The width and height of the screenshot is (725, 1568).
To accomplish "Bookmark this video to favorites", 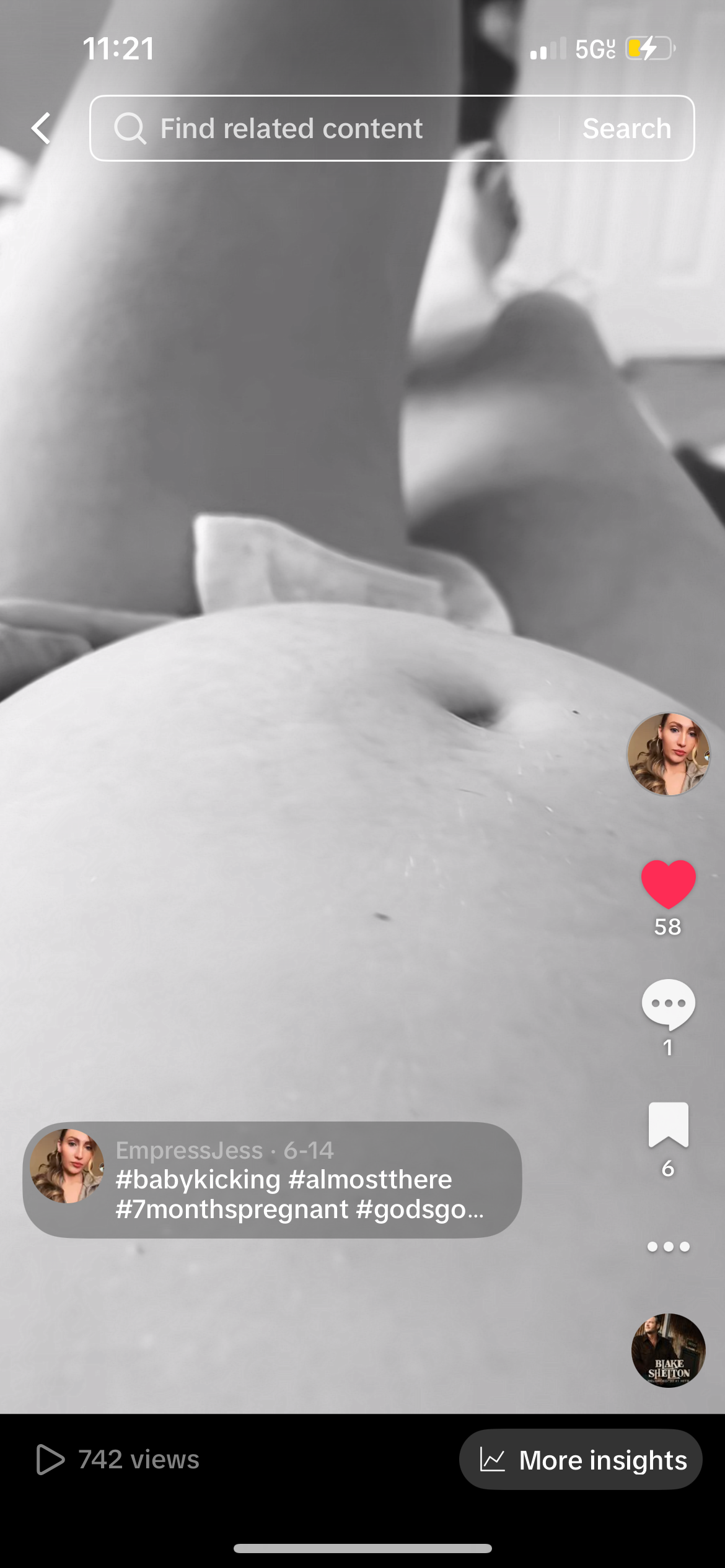I will [x=668, y=1124].
